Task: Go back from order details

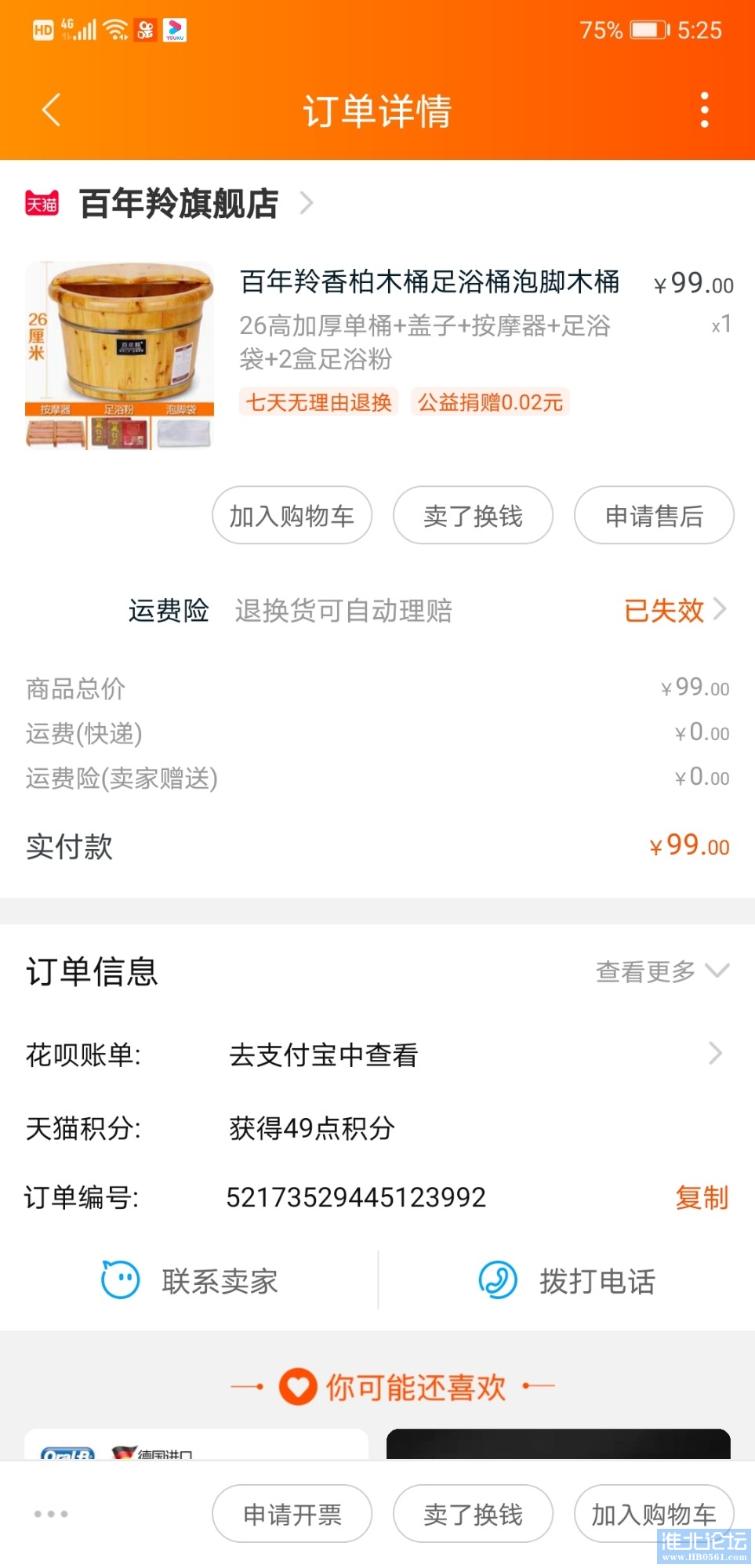Action: (52, 110)
